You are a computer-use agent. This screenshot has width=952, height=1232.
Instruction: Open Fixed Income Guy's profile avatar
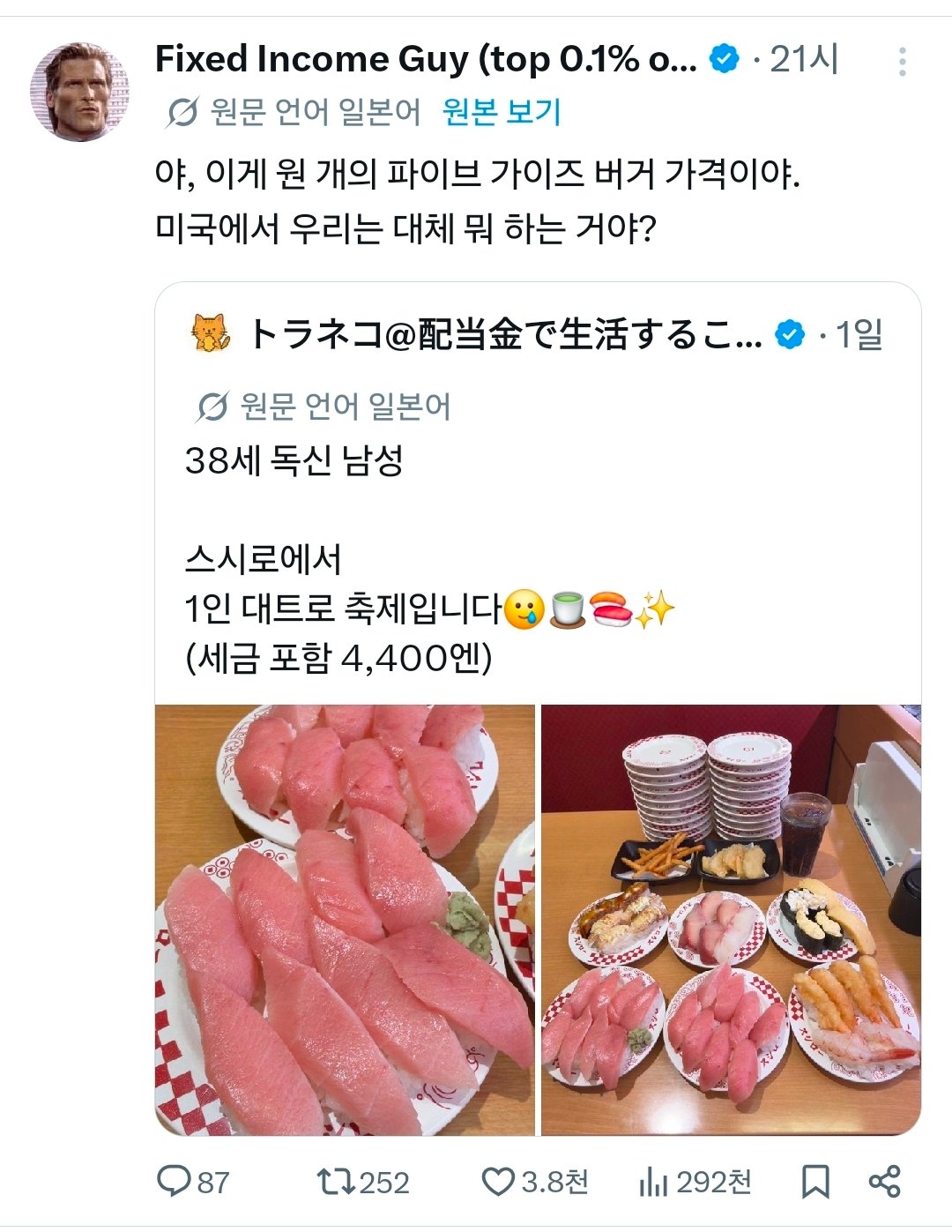pyautogui.click(x=80, y=92)
